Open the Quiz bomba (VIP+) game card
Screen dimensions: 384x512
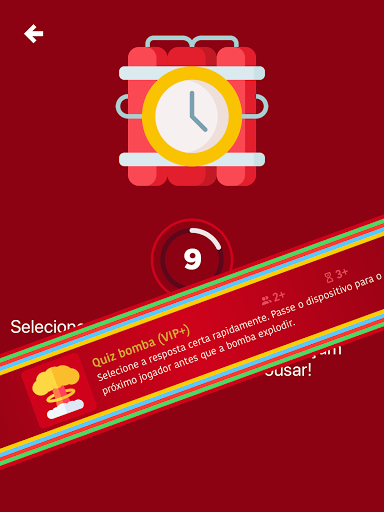192,343
